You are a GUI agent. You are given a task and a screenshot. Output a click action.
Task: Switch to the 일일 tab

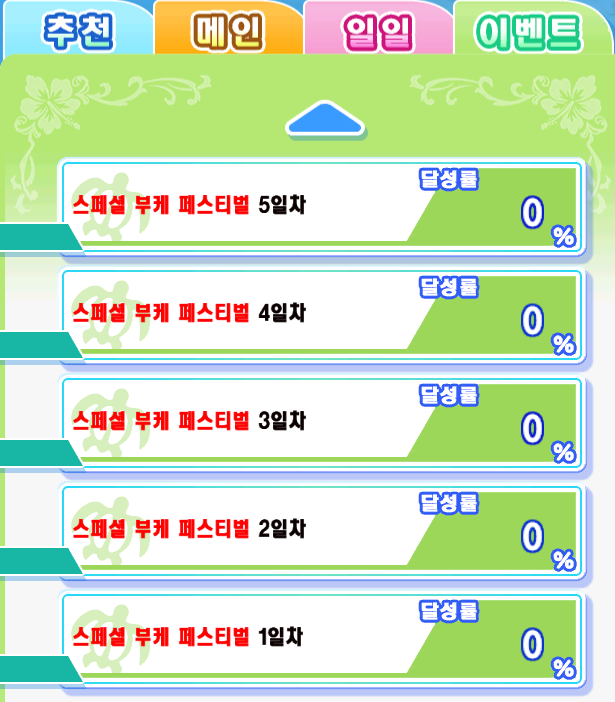pos(378,30)
